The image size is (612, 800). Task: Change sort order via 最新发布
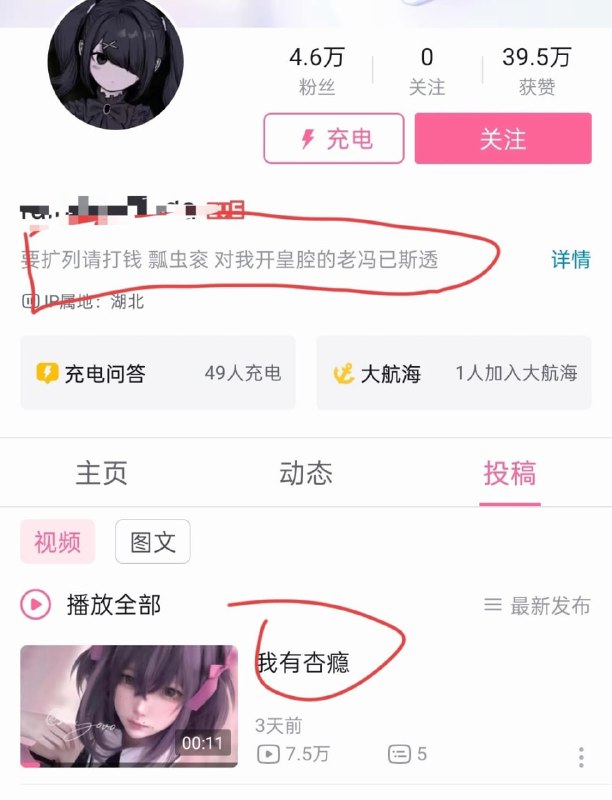(538, 605)
